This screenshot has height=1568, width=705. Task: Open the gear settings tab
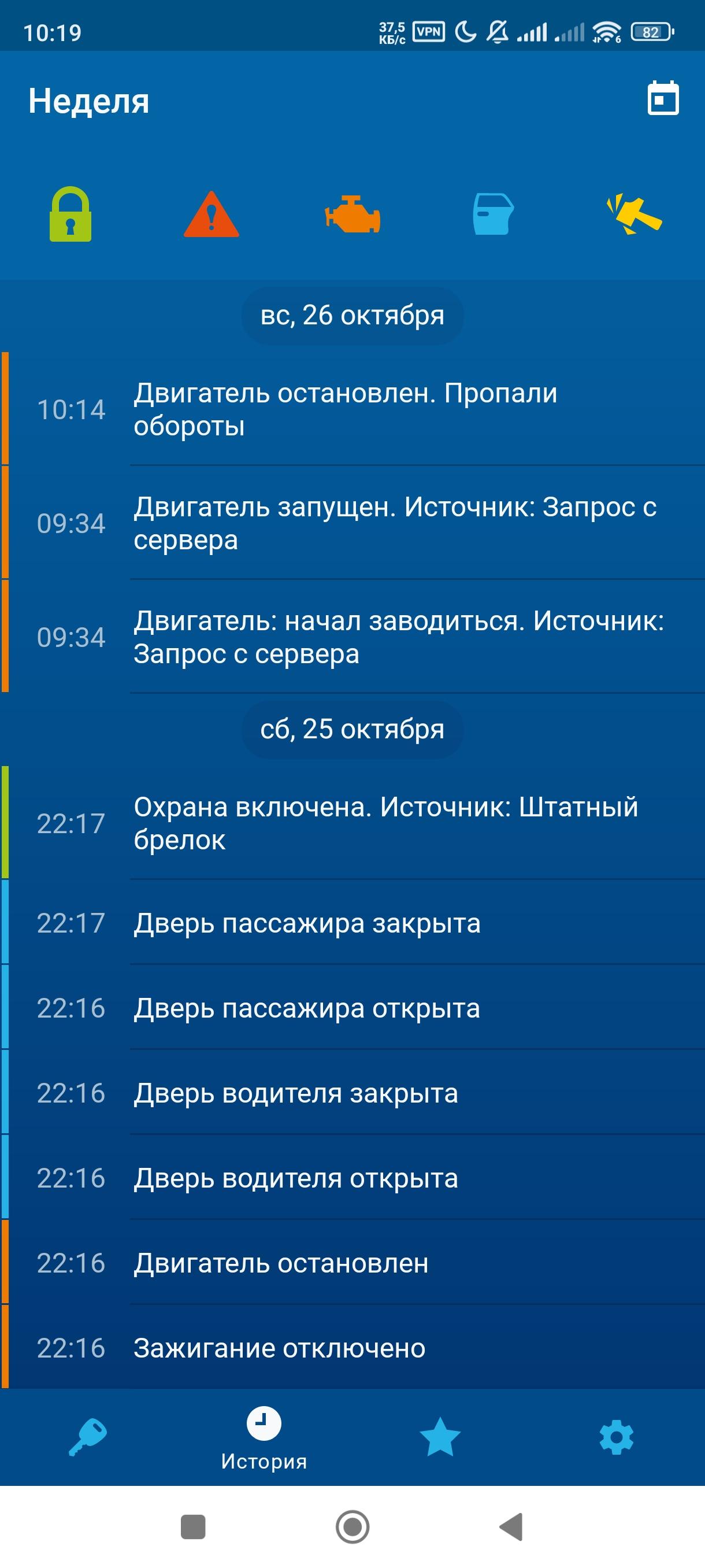click(616, 1437)
